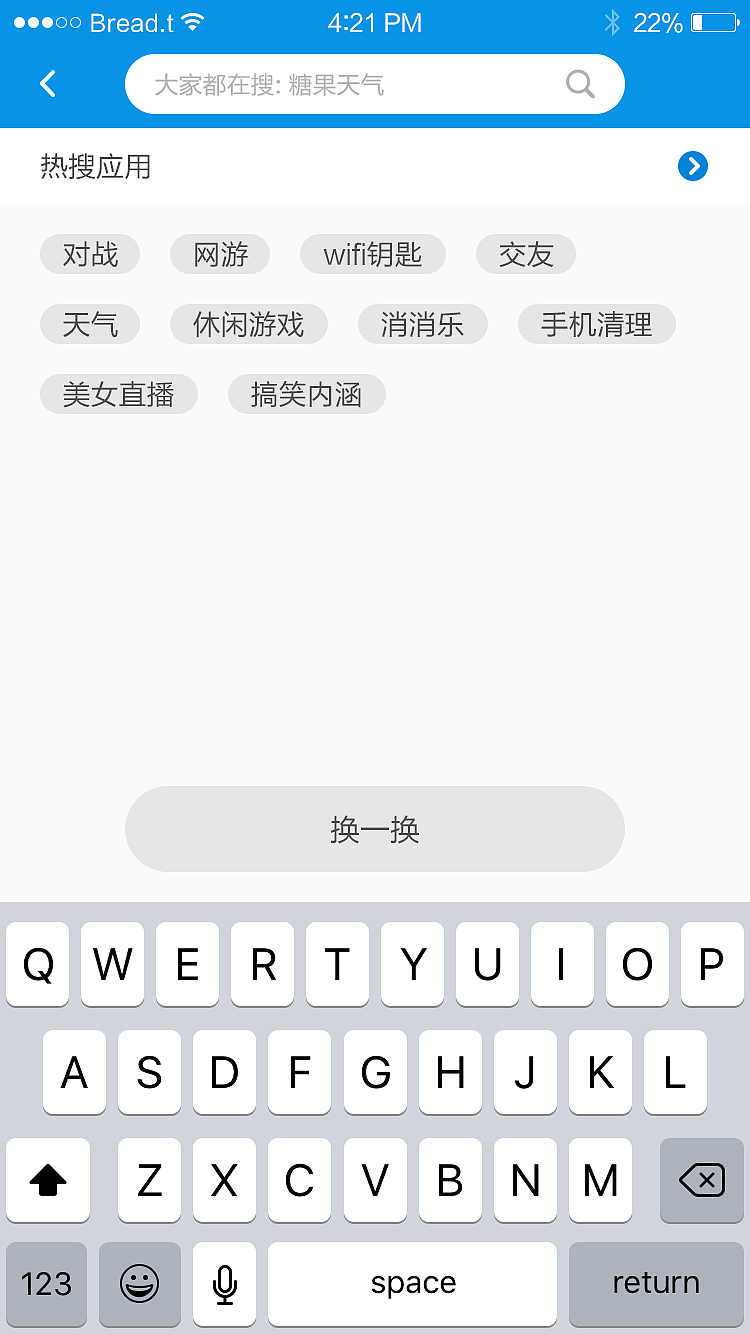This screenshot has height=1334, width=750.
Task: Tap the microphone icon on the keyboard
Action: [x=224, y=1283]
